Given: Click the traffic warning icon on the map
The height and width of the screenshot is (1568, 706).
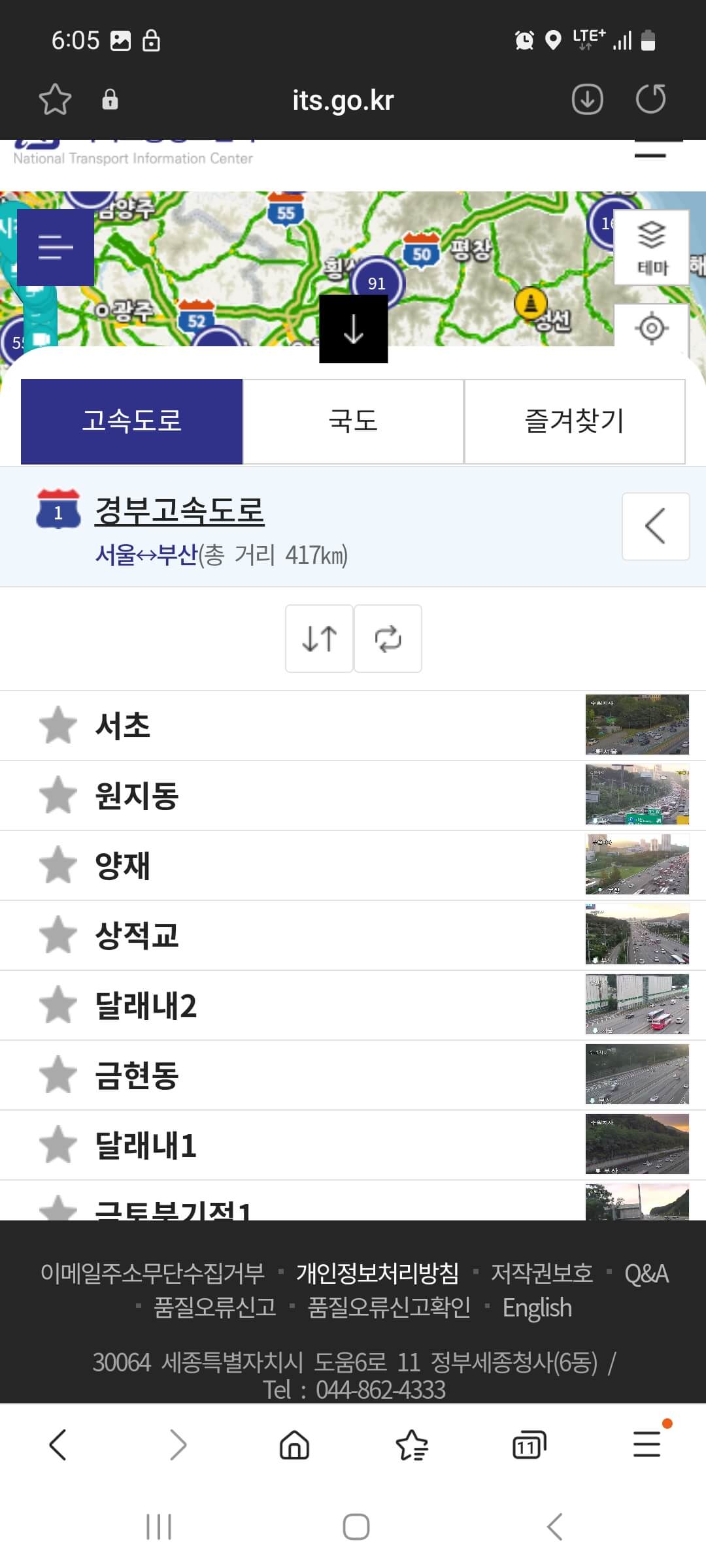Looking at the screenshot, I should coord(531,302).
